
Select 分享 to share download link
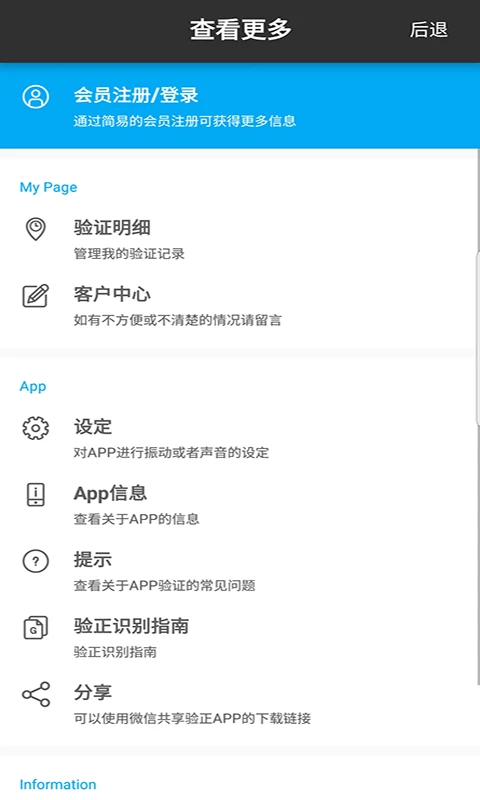point(240,704)
